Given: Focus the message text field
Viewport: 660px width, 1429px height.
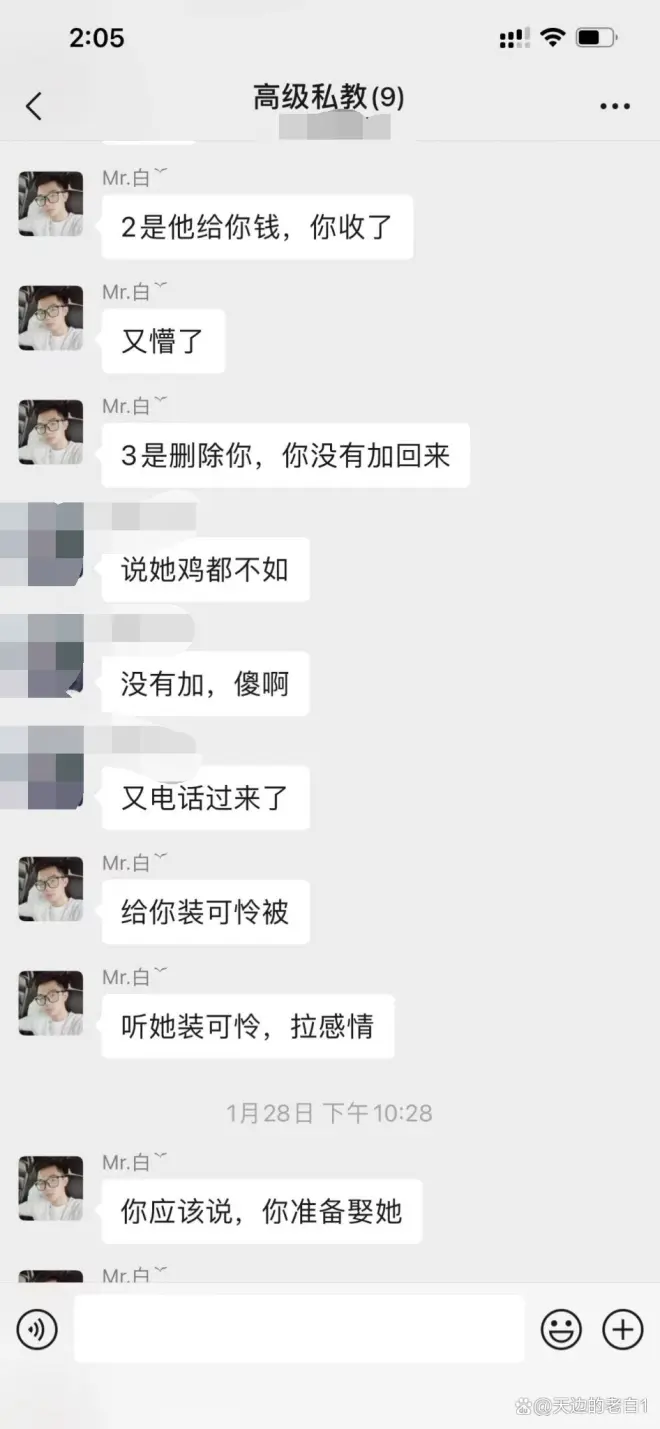Looking at the screenshot, I should click(x=298, y=1329).
